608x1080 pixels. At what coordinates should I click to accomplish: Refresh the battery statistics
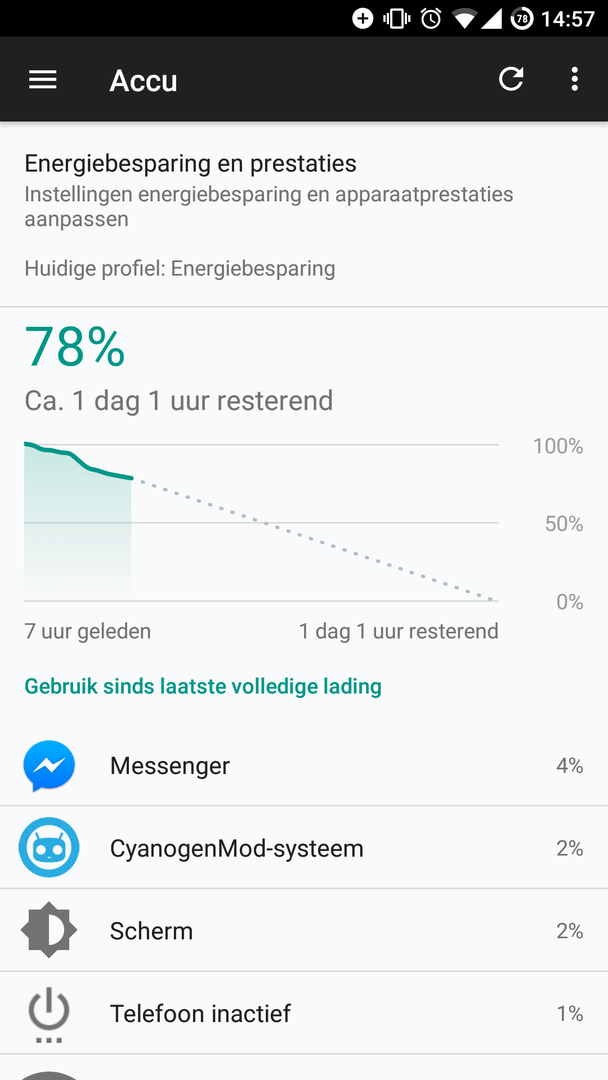(x=511, y=80)
